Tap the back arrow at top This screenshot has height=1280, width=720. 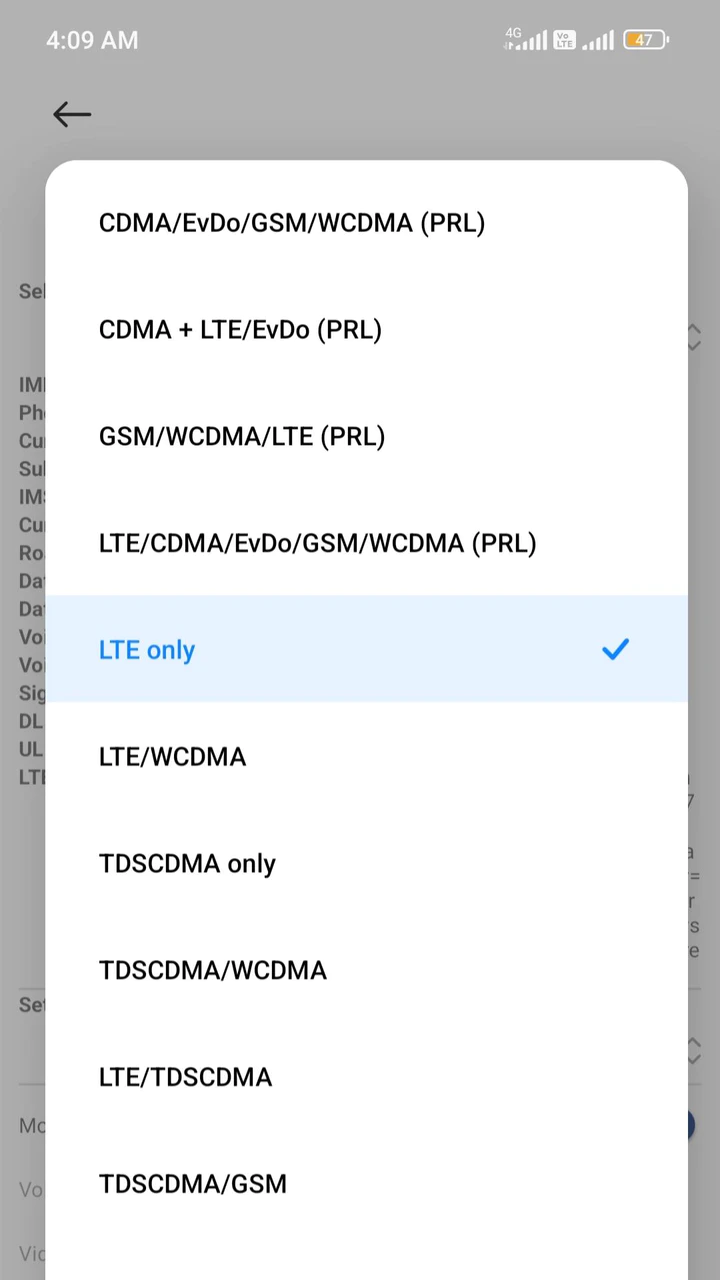point(72,114)
